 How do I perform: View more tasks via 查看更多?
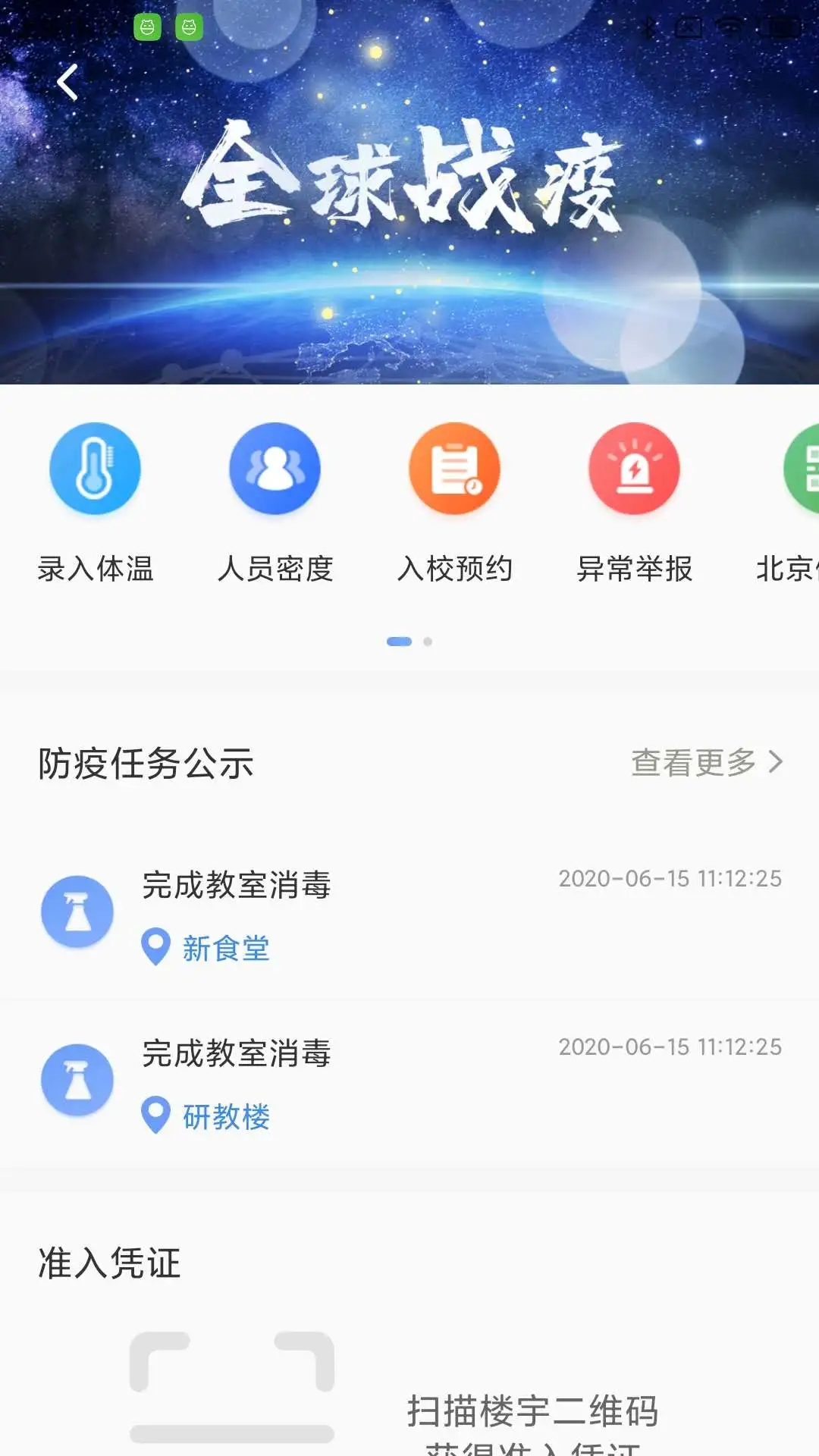[707, 762]
